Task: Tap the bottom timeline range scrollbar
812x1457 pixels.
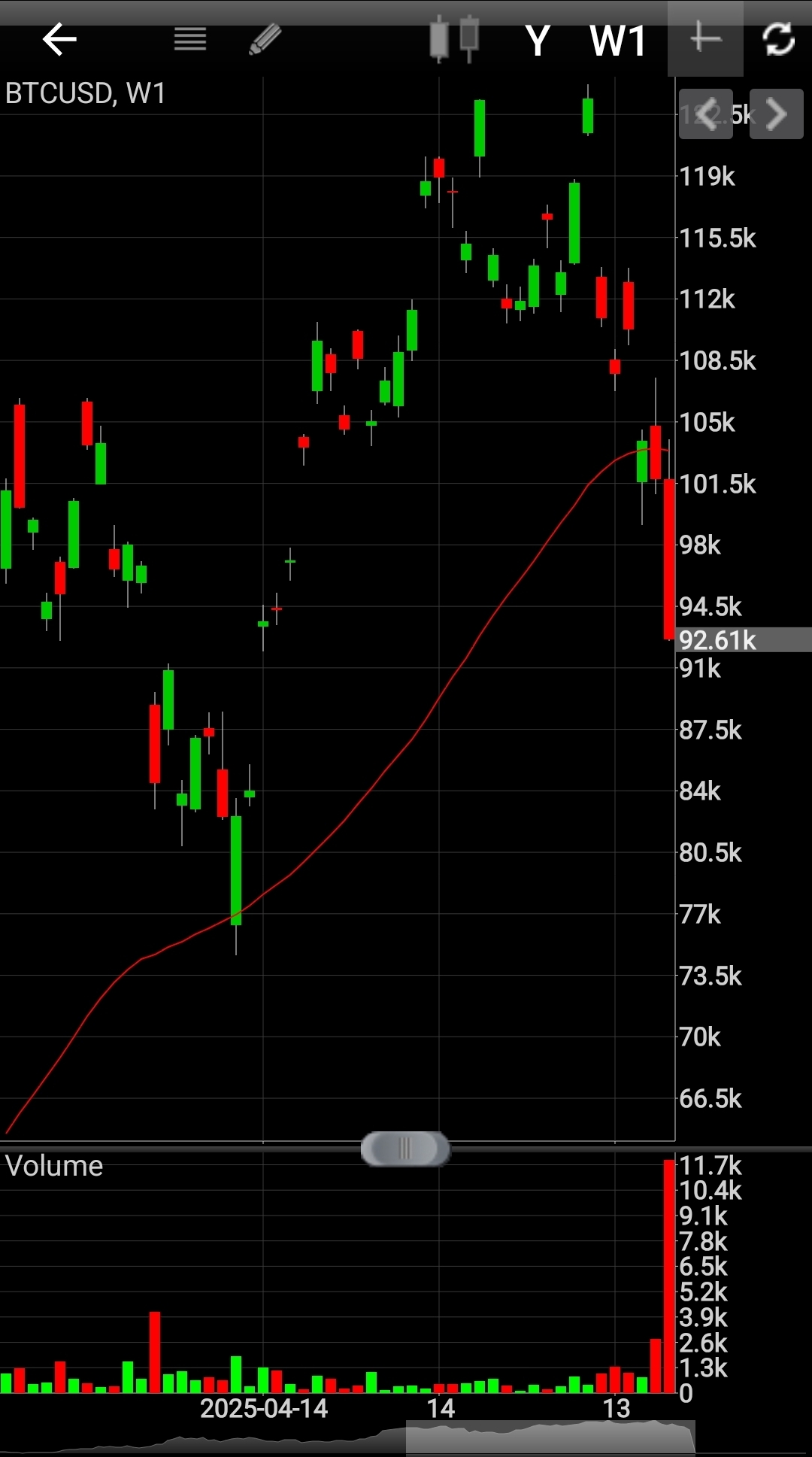Action: click(550, 1437)
